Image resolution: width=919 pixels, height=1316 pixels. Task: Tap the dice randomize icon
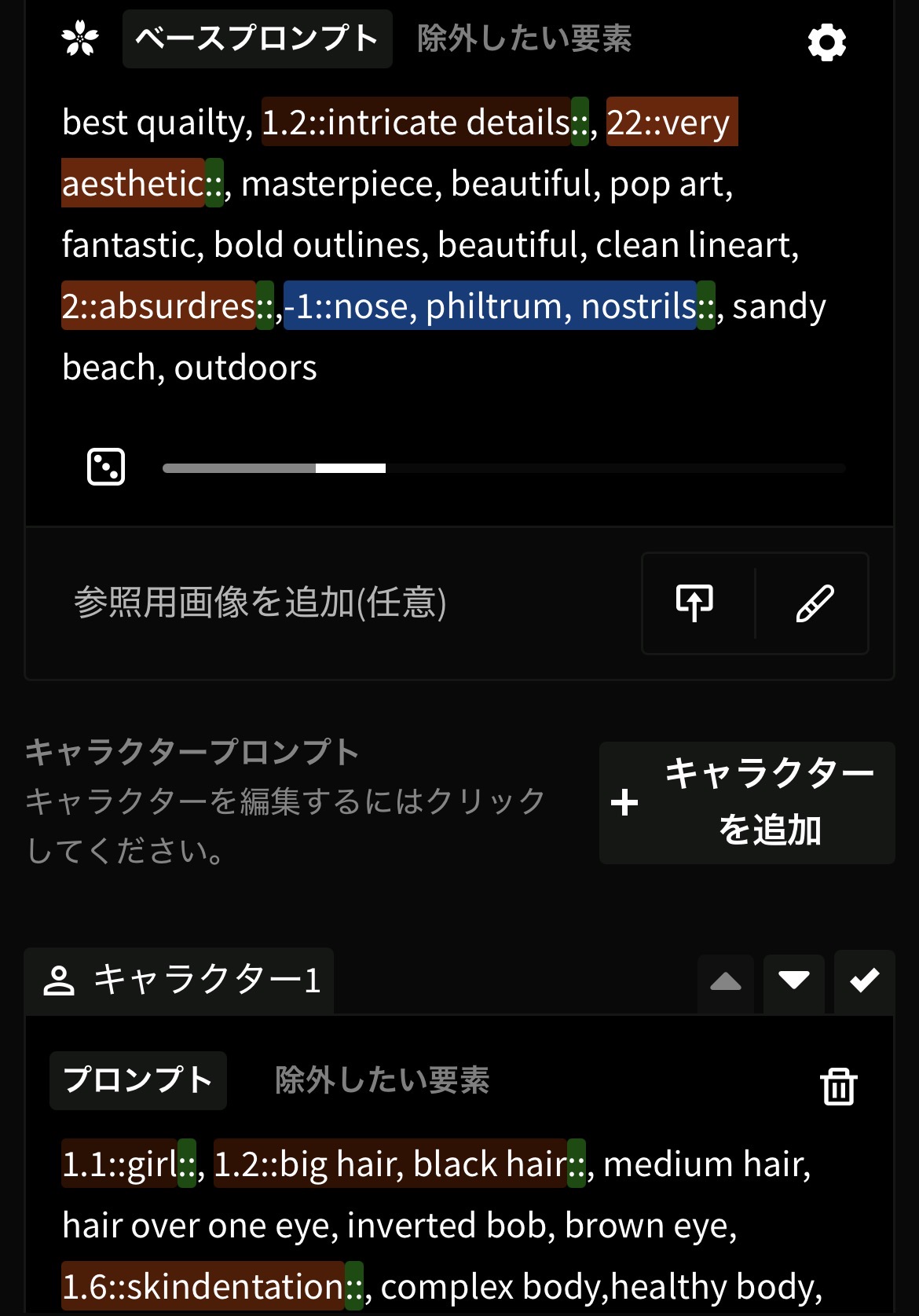(106, 467)
